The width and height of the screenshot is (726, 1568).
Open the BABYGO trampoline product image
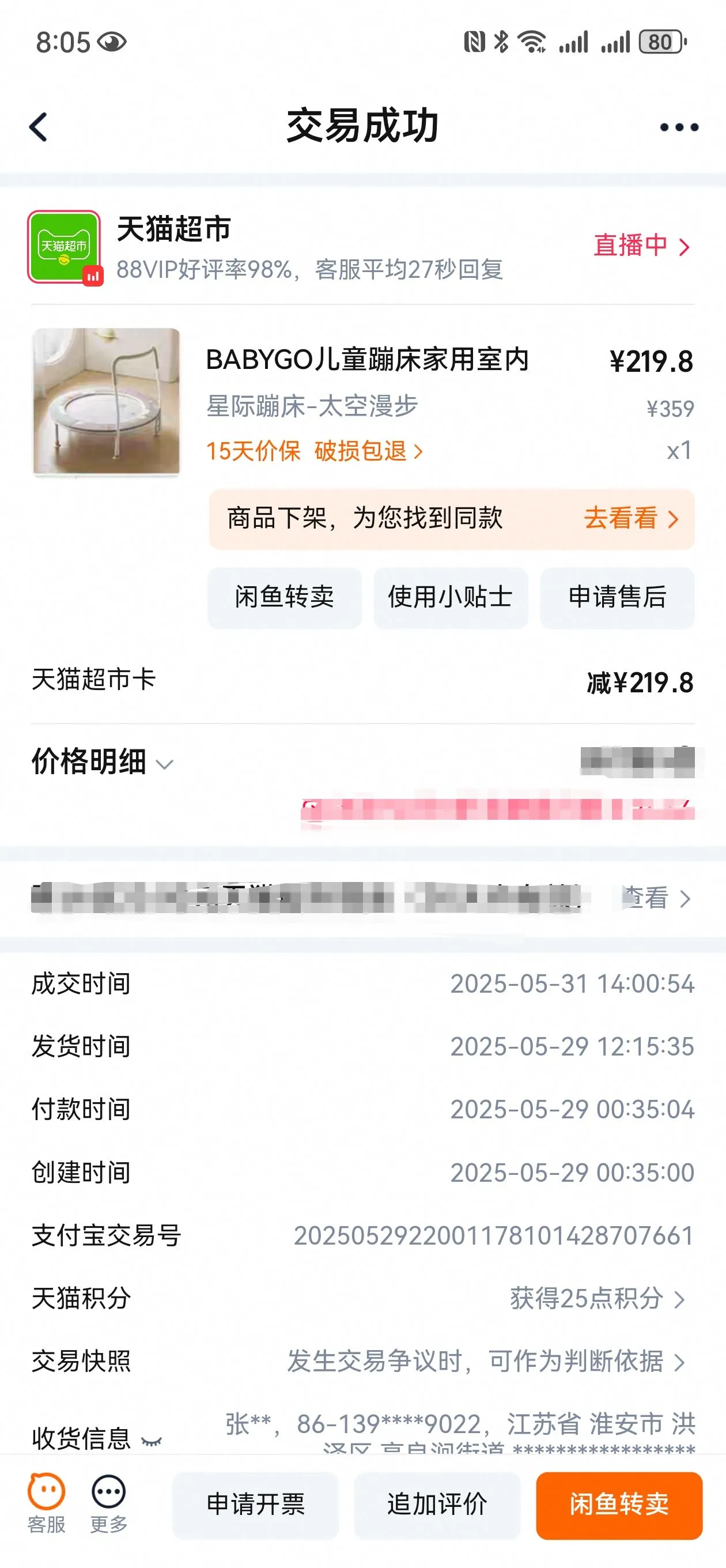(x=107, y=402)
